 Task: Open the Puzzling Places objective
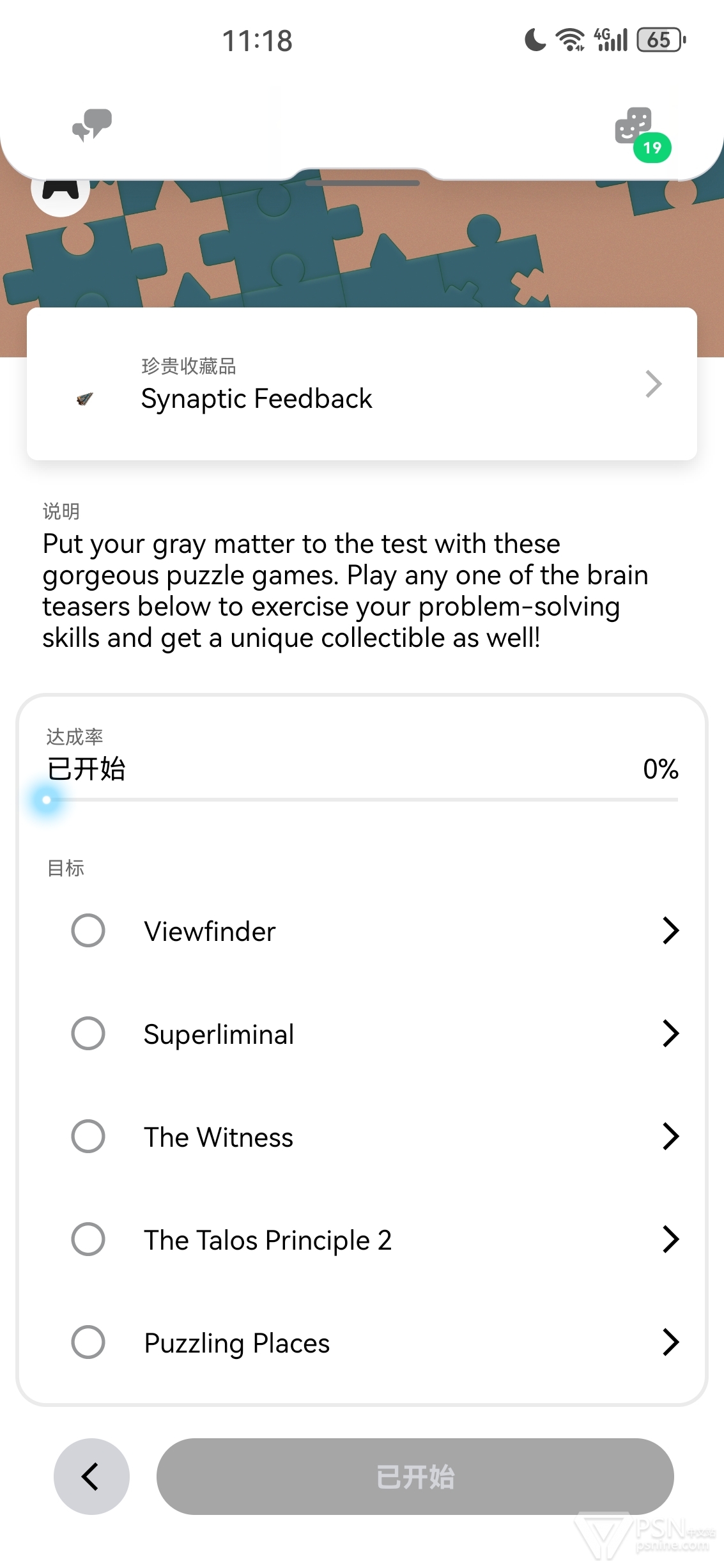click(375, 1342)
